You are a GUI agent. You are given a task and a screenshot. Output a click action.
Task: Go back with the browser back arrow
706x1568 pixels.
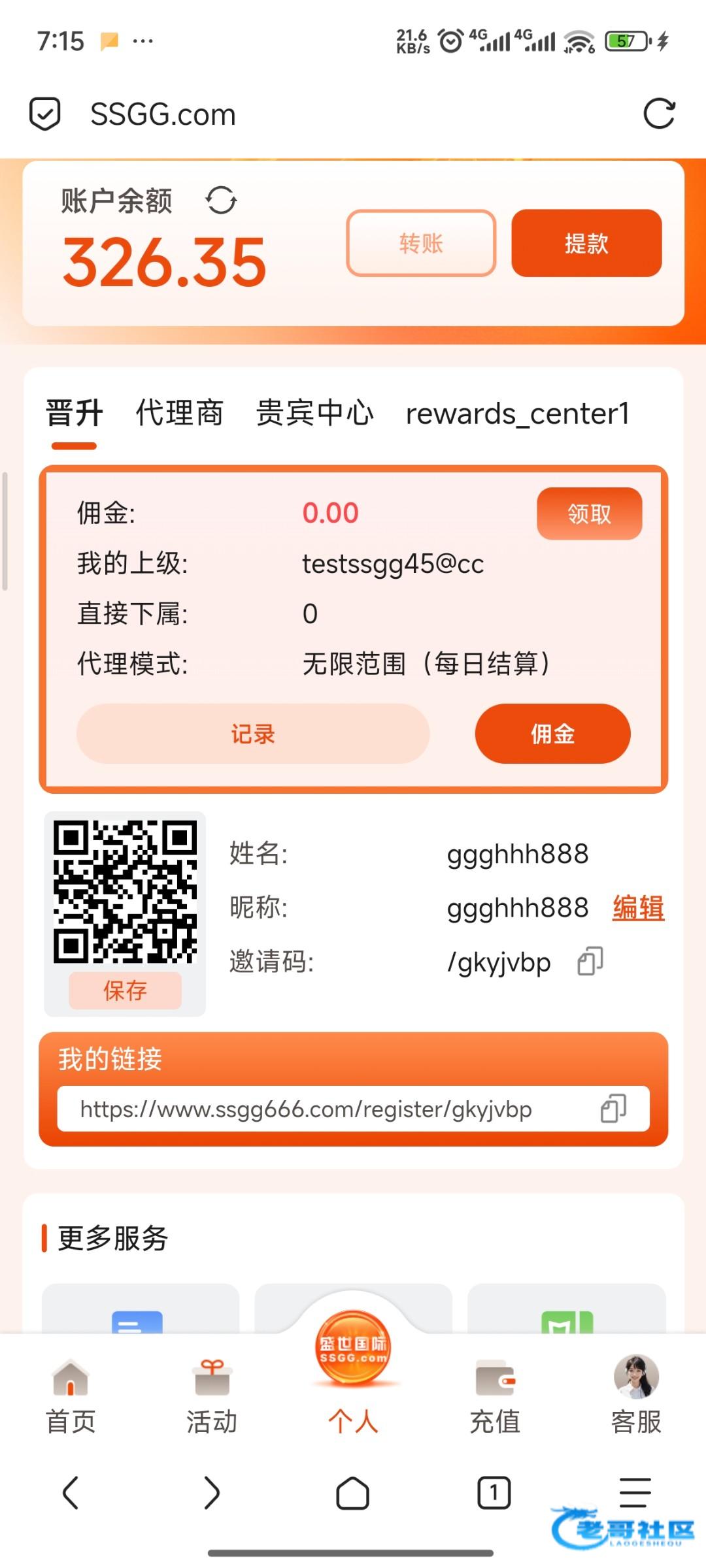point(71,1493)
